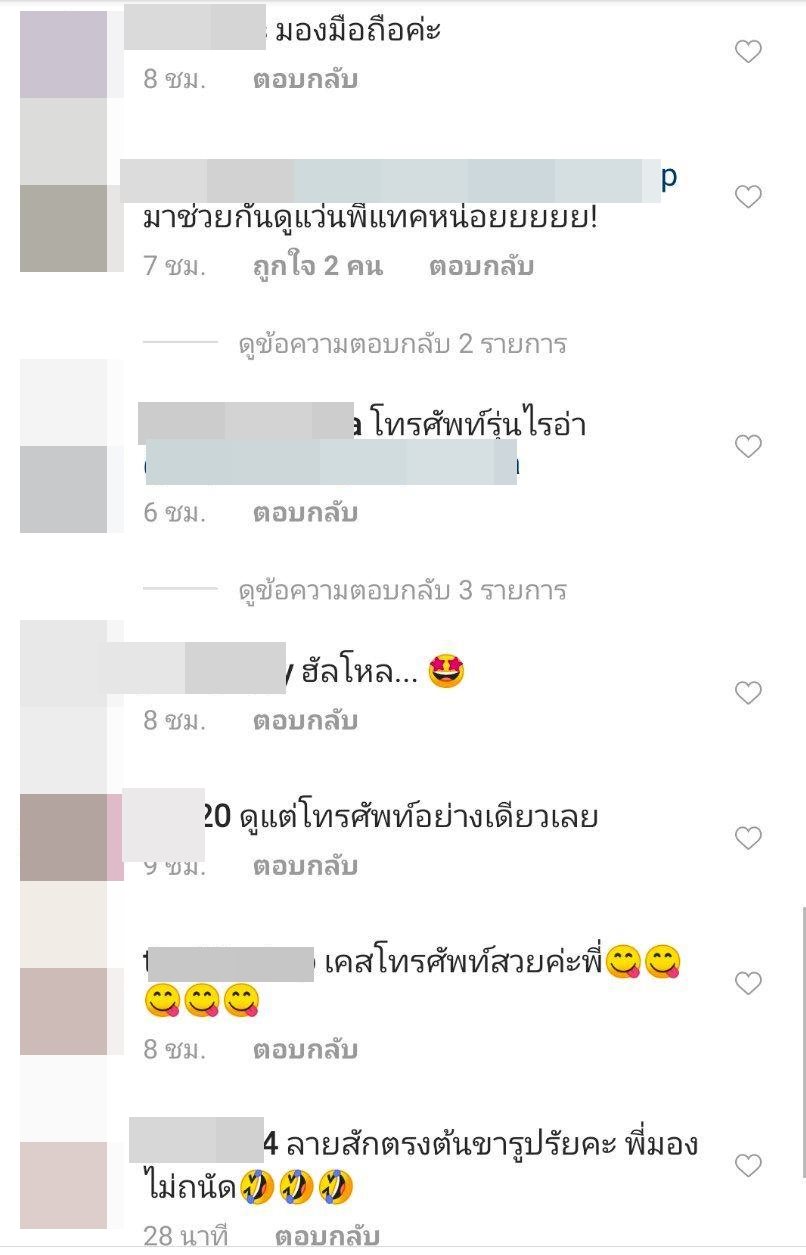Viewport: 806px width, 1255px height.
Task: Like the comment 'โทรศัพท์รุ่นไรอ่า'
Action: [x=748, y=446]
